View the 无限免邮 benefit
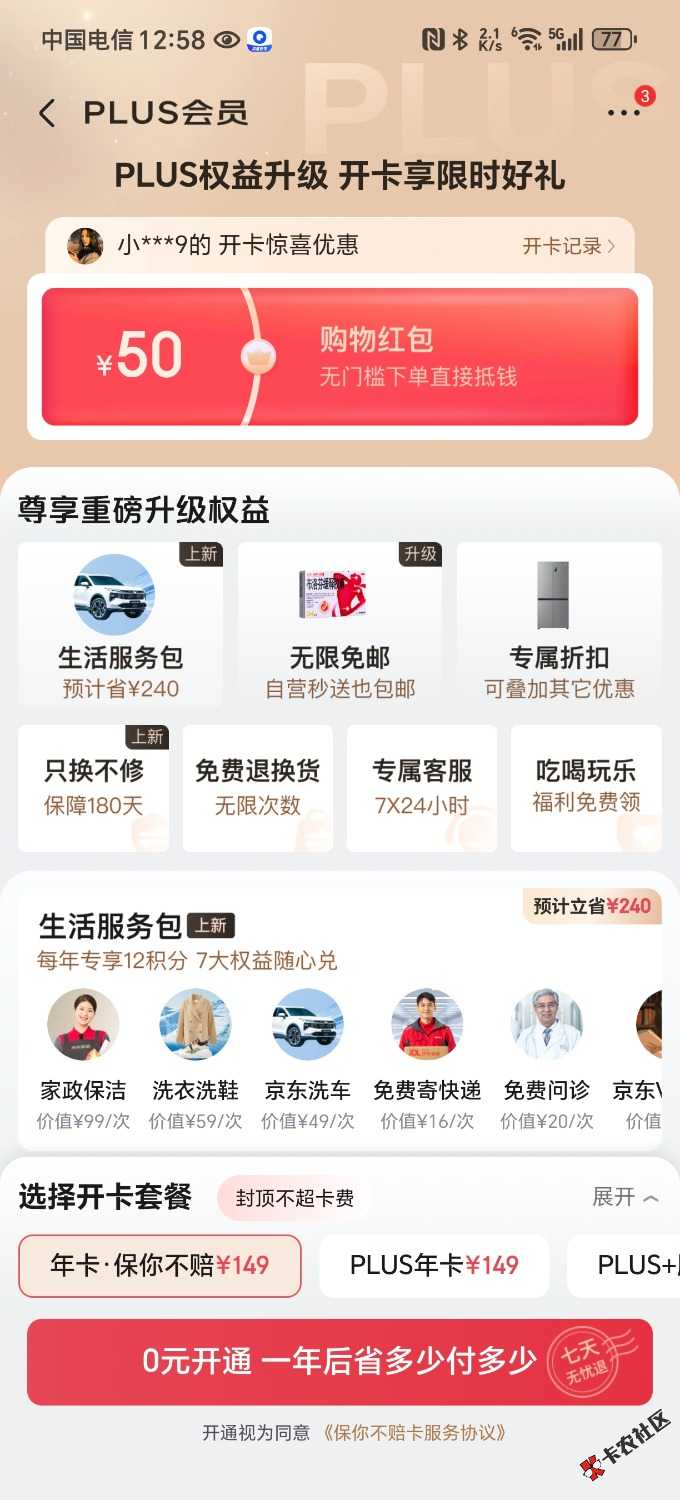680x1500 pixels. pyautogui.click(x=340, y=624)
